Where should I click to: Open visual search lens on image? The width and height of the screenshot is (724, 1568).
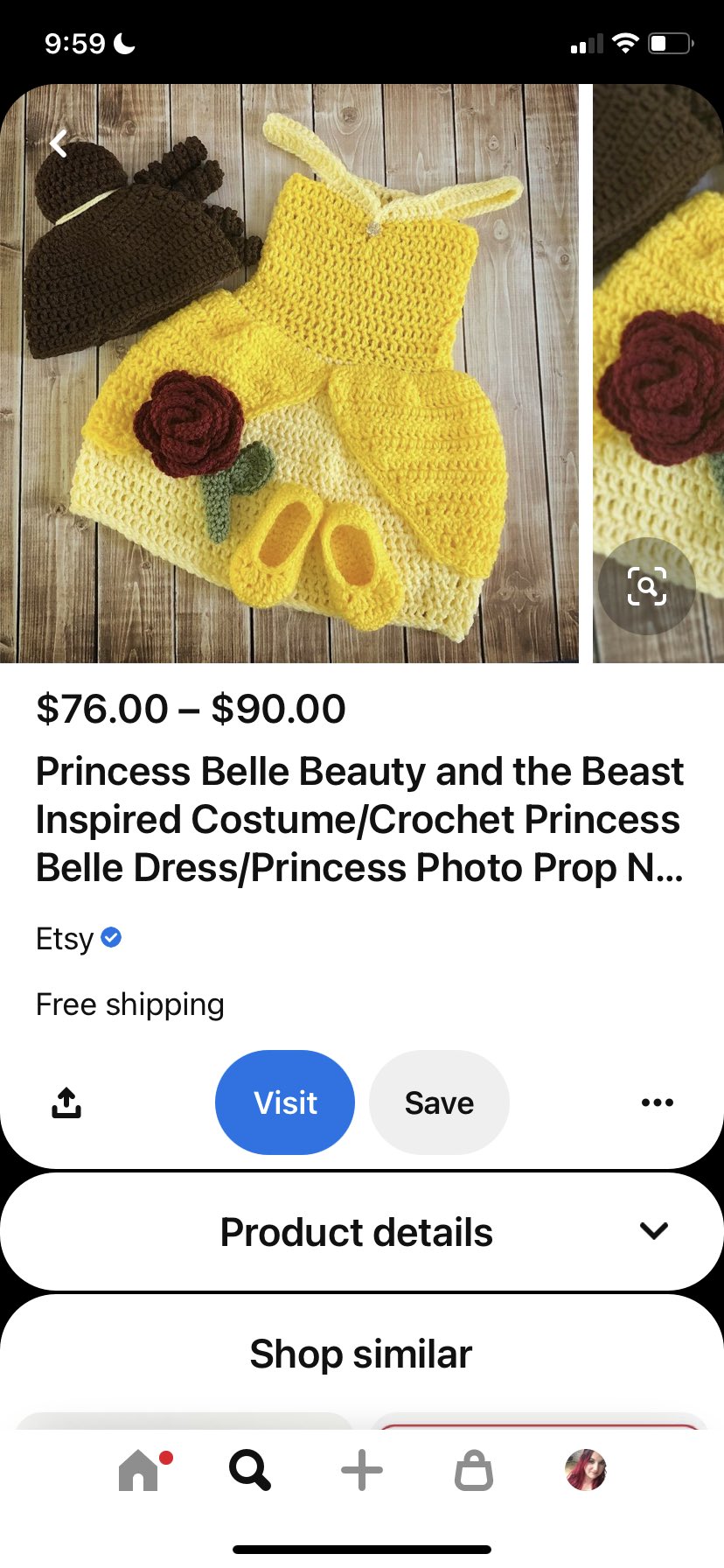coord(646,586)
